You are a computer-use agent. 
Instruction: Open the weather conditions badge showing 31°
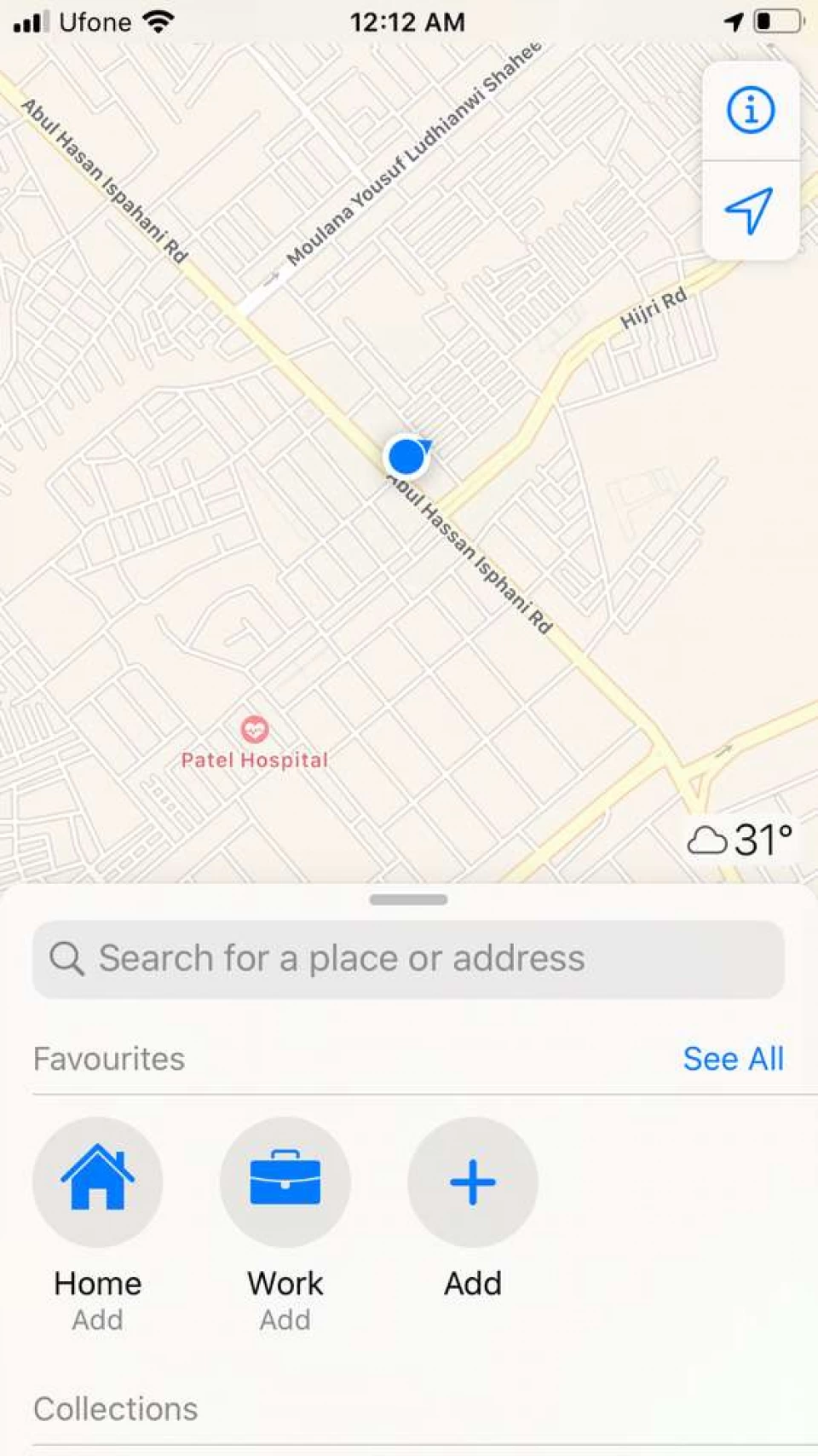pyautogui.click(x=740, y=841)
